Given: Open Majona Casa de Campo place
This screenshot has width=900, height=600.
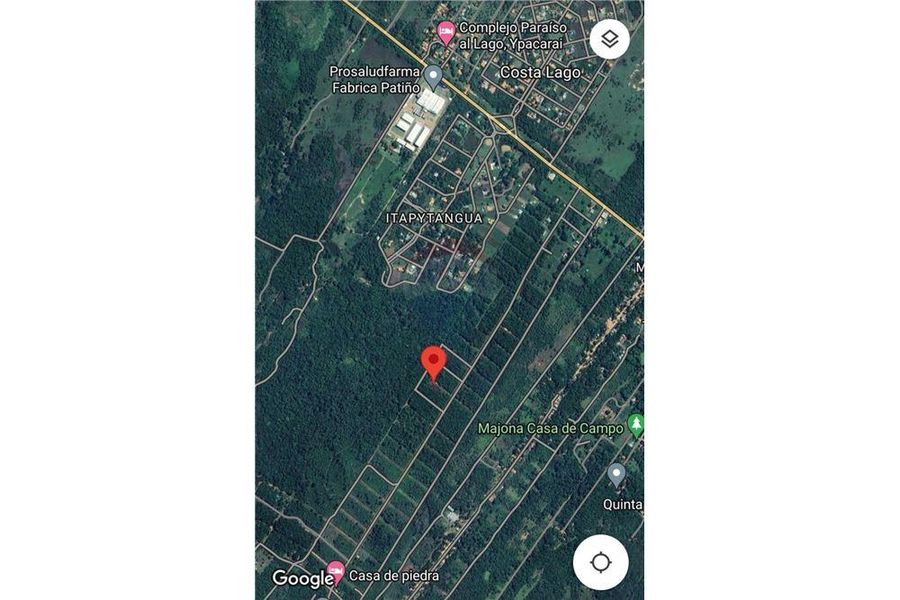Looking at the screenshot, I should tap(636, 425).
